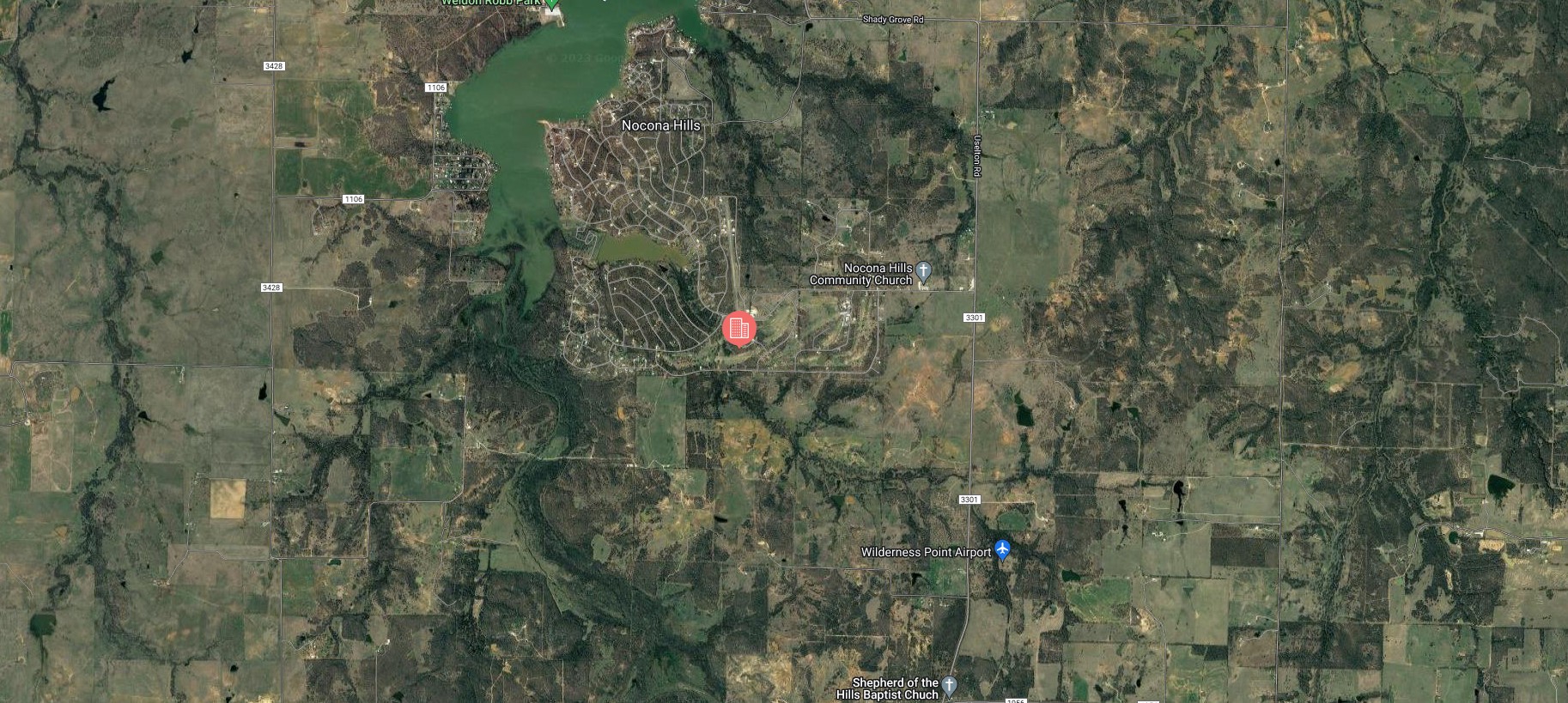This screenshot has height=703, width=1568.
Task: Select the Weldon Robb Park marker
Action: (x=552, y=3)
